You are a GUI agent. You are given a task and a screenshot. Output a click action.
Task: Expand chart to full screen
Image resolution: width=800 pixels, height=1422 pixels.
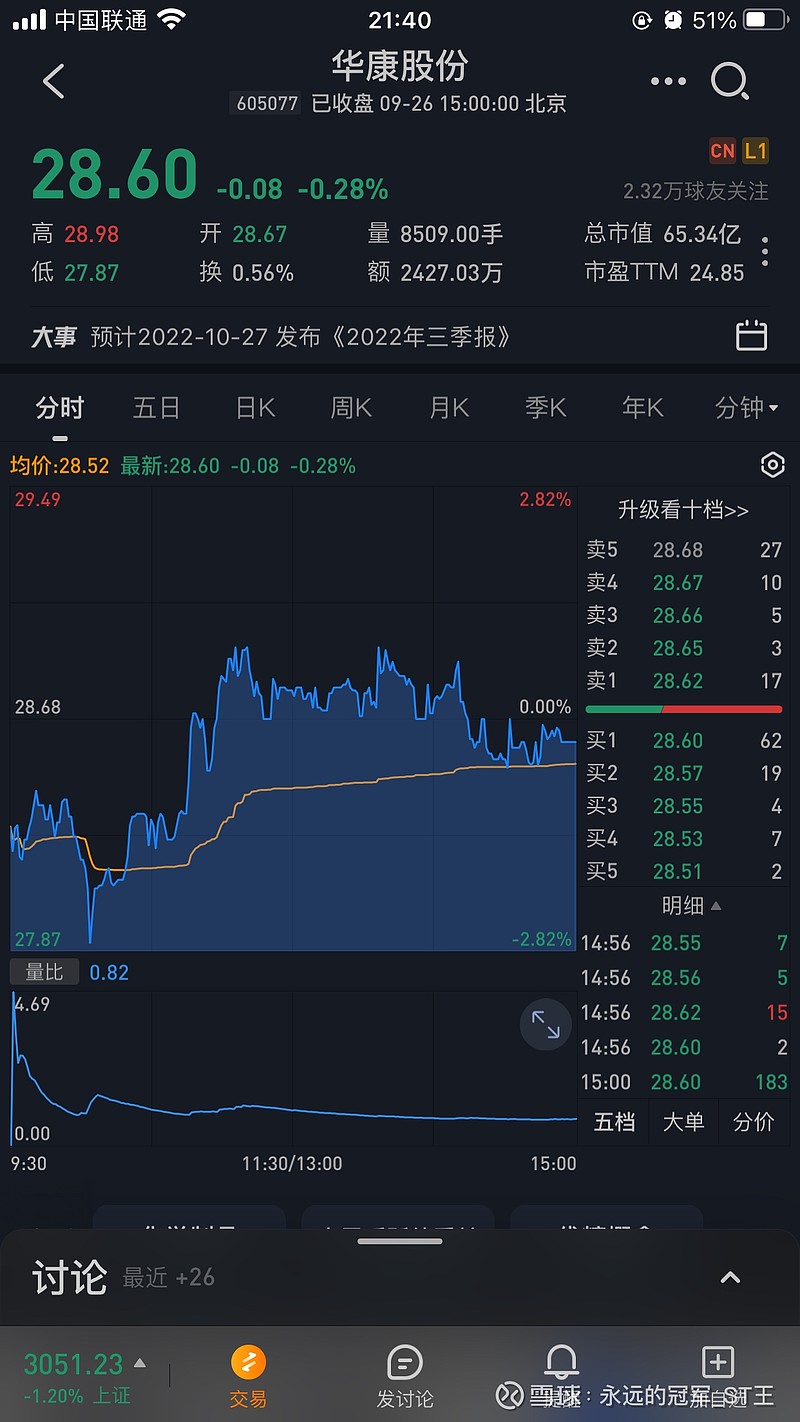coord(546,1024)
